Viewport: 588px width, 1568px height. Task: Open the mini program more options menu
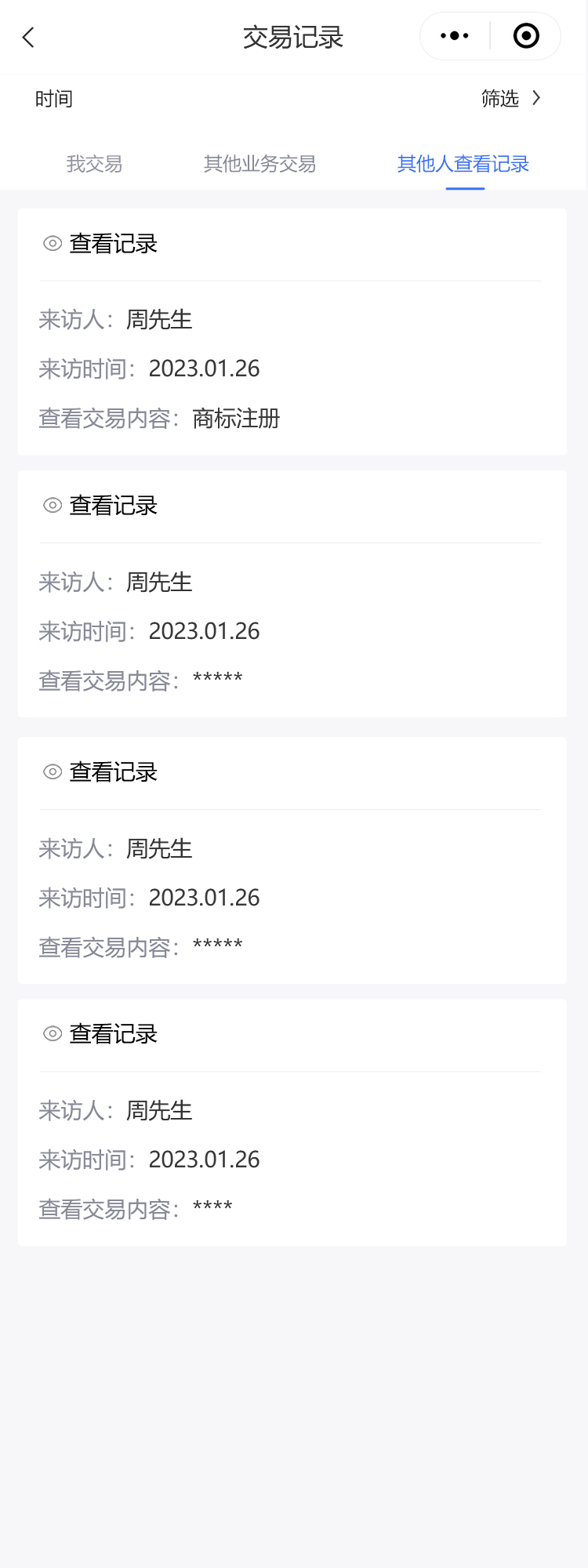[x=455, y=36]
